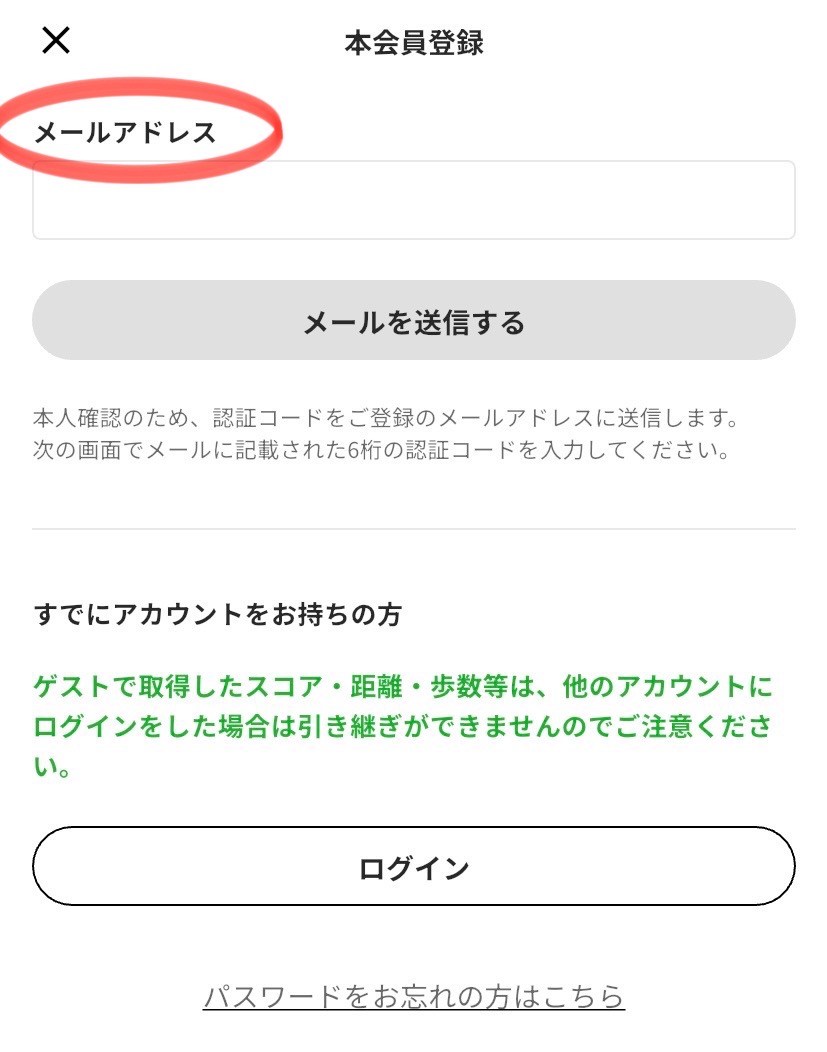Image resolution: width=827 pixels, height=1052 pixels.
Task: Open the ログイン button
Action: pos(413,866)
